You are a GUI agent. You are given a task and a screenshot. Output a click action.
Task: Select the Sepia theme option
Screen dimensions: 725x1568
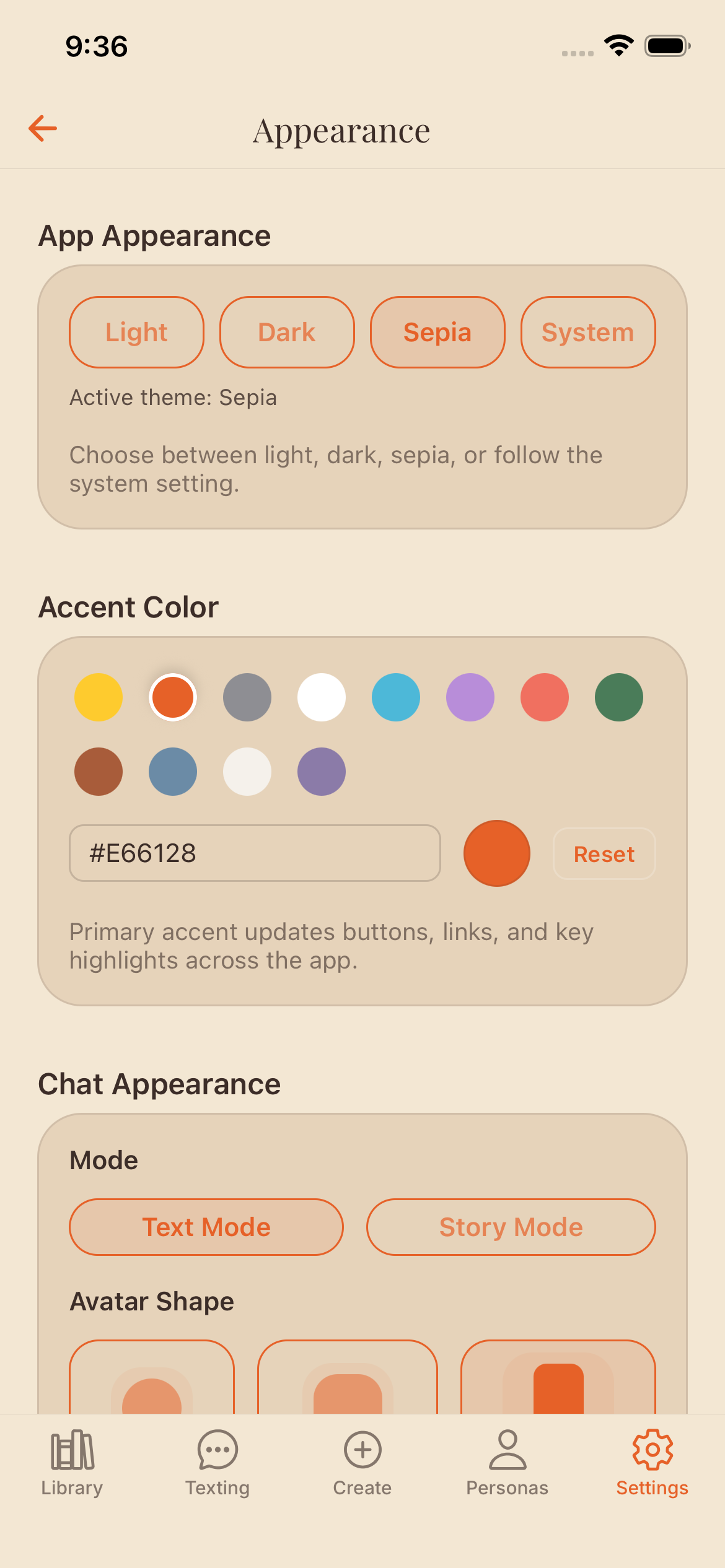[437, 332]
